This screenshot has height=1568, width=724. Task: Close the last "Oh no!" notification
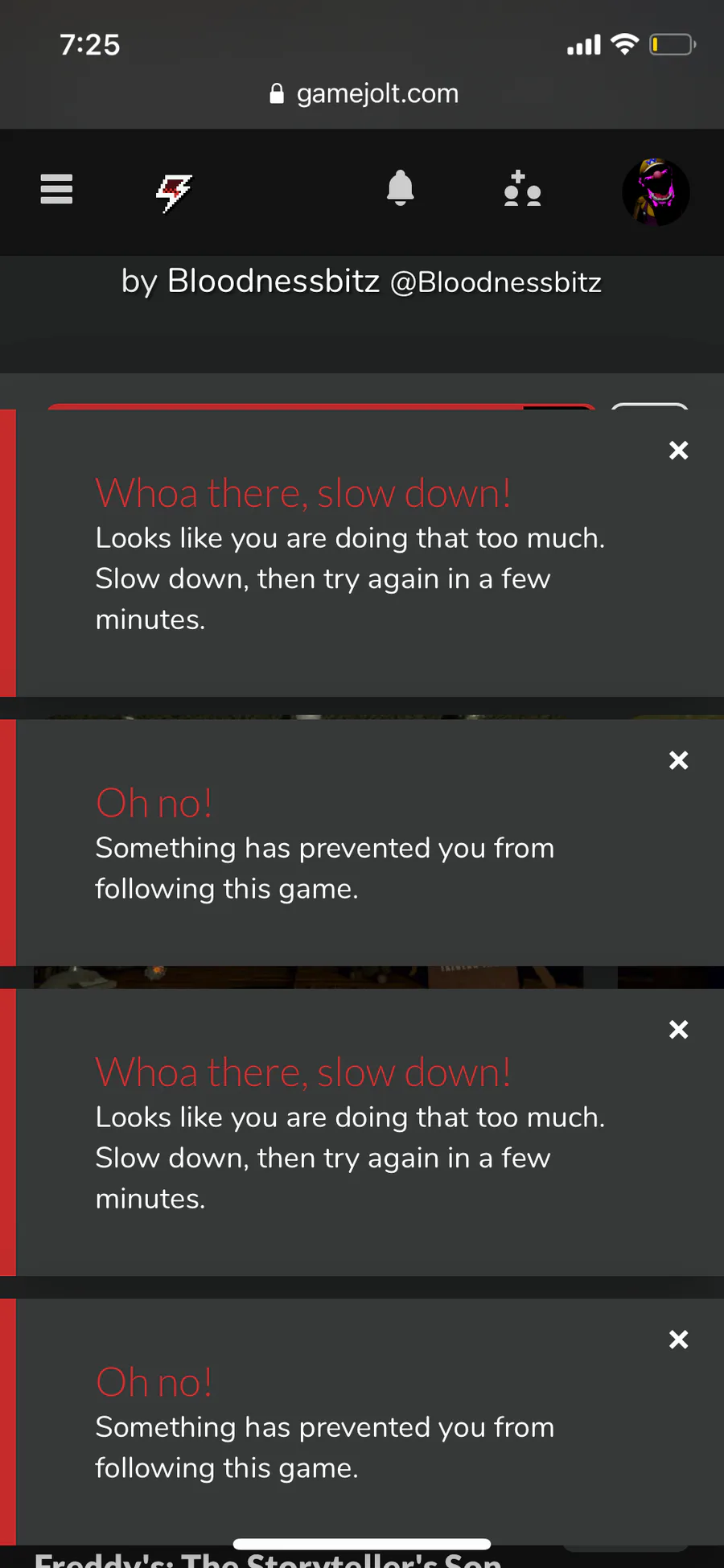(679, 1340)
